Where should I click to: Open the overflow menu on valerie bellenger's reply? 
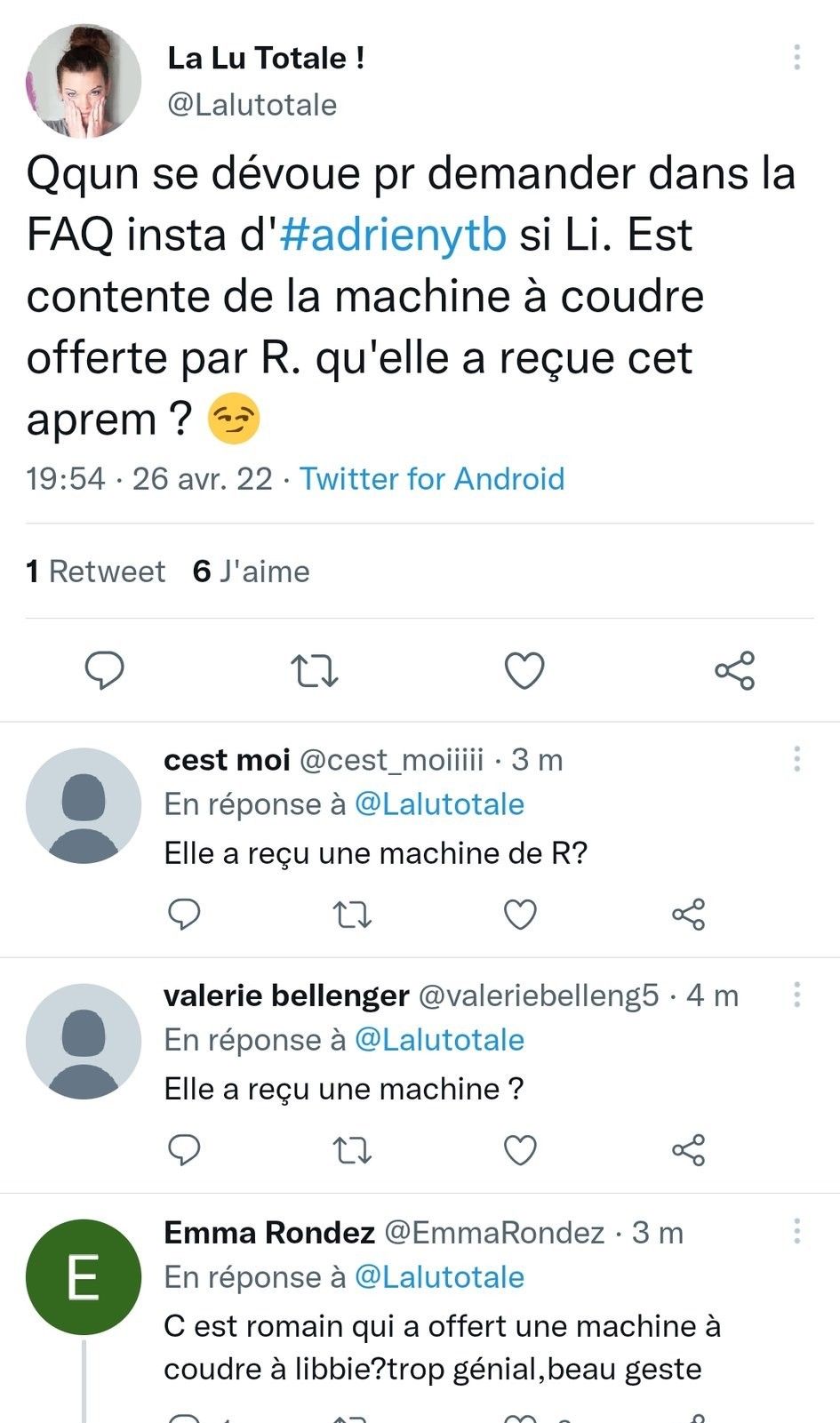pos(796,995)
